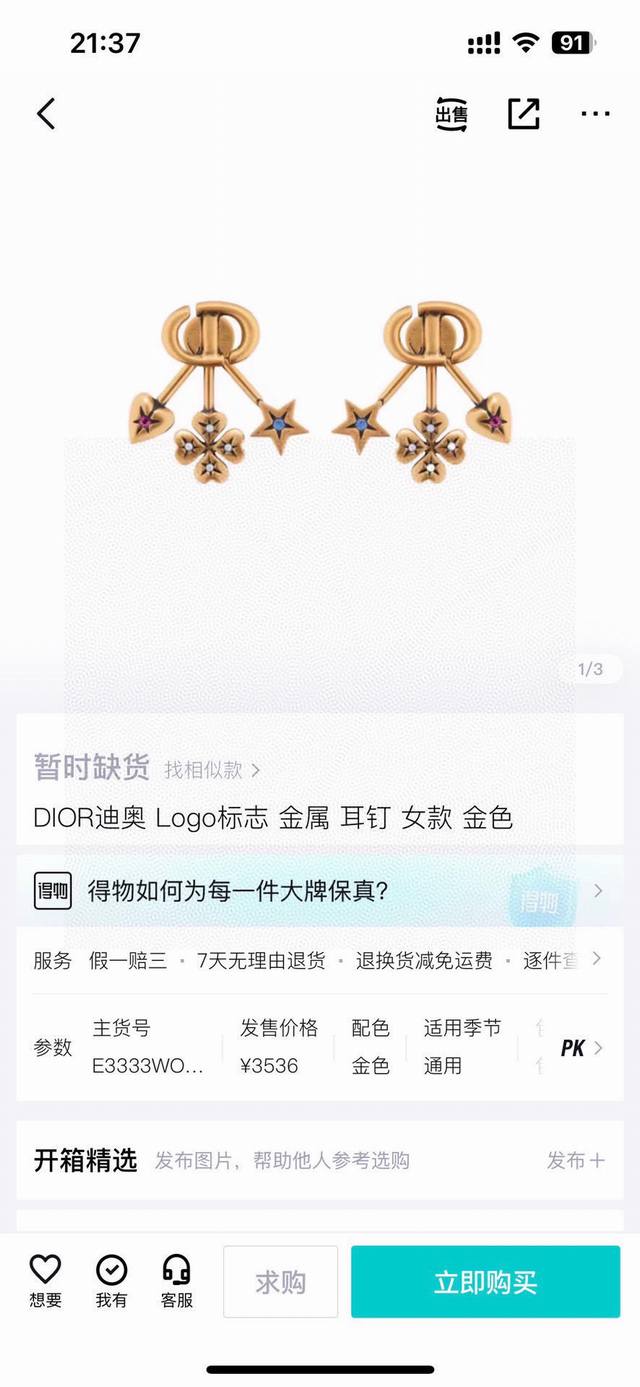Tap the 求购 button

[280, 1282]
